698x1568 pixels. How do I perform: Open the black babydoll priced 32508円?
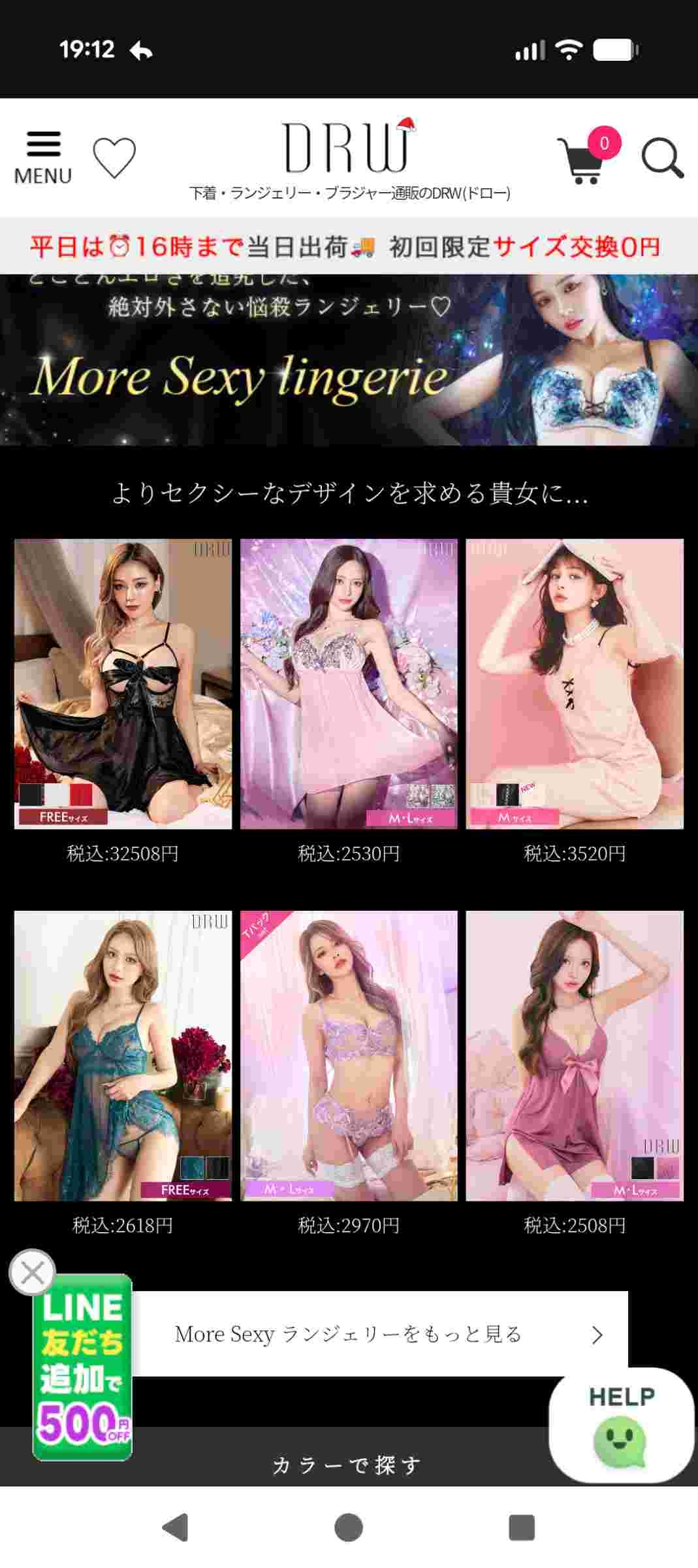(123, 683)
